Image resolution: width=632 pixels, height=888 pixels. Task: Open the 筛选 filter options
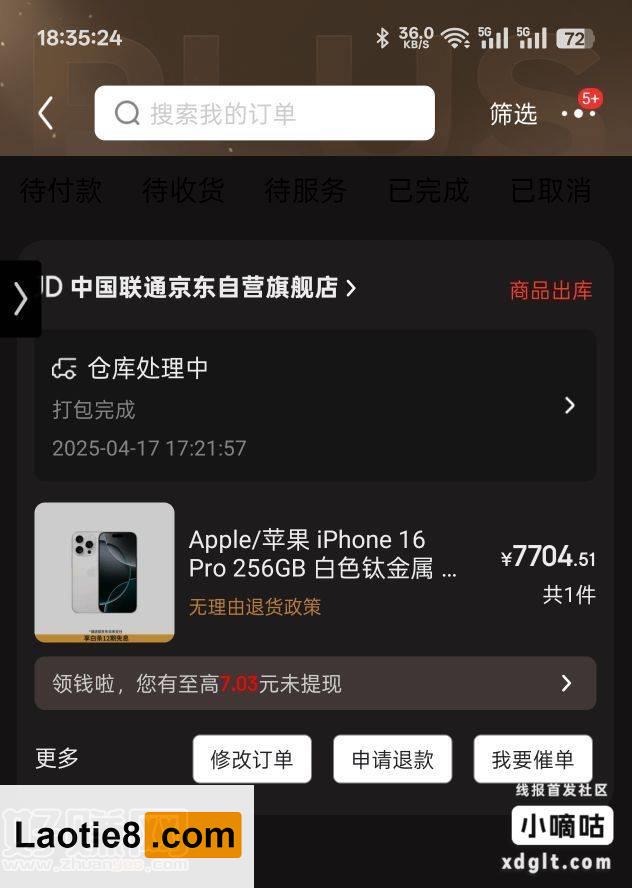(x=513, y=114)
